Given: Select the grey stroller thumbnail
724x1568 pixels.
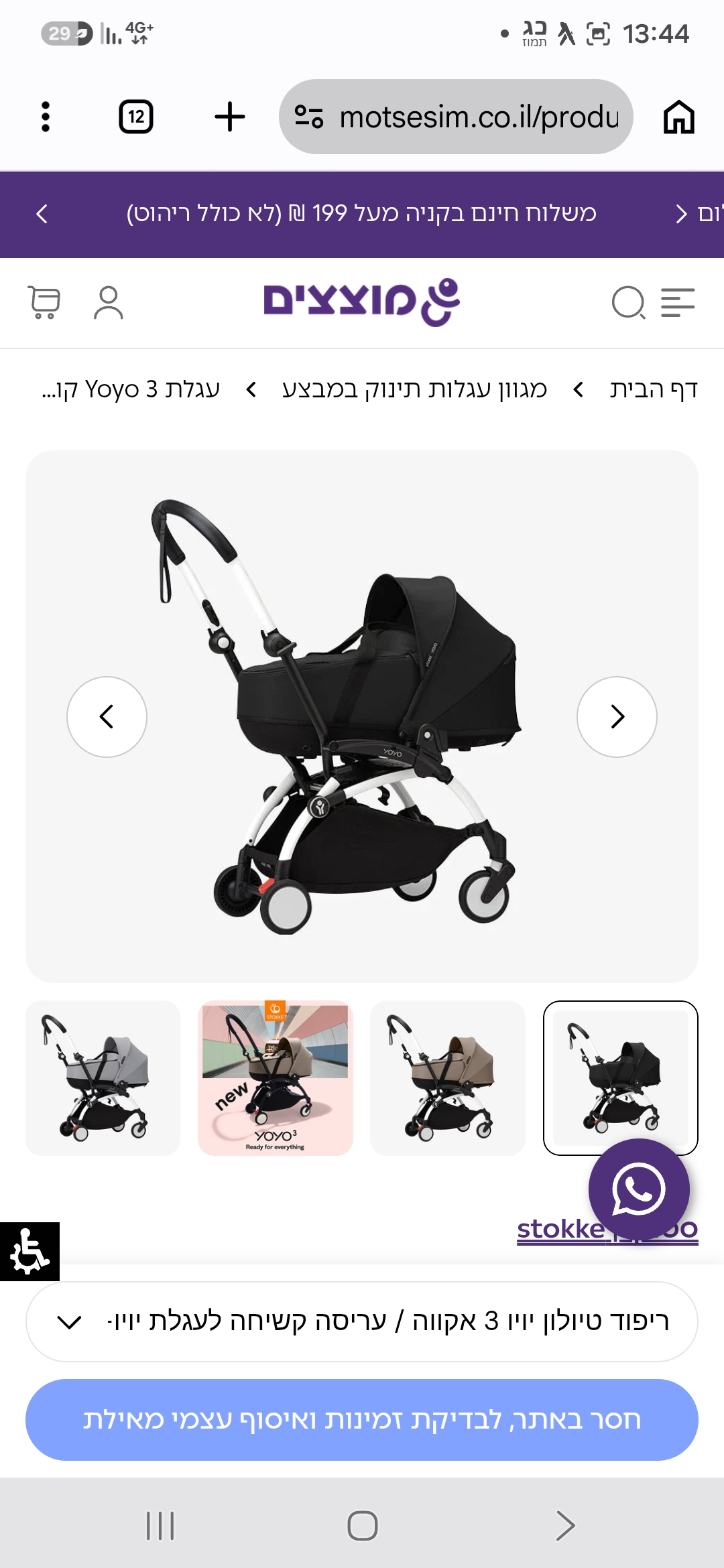Looking at the screenshot, I should point(103,1078).
